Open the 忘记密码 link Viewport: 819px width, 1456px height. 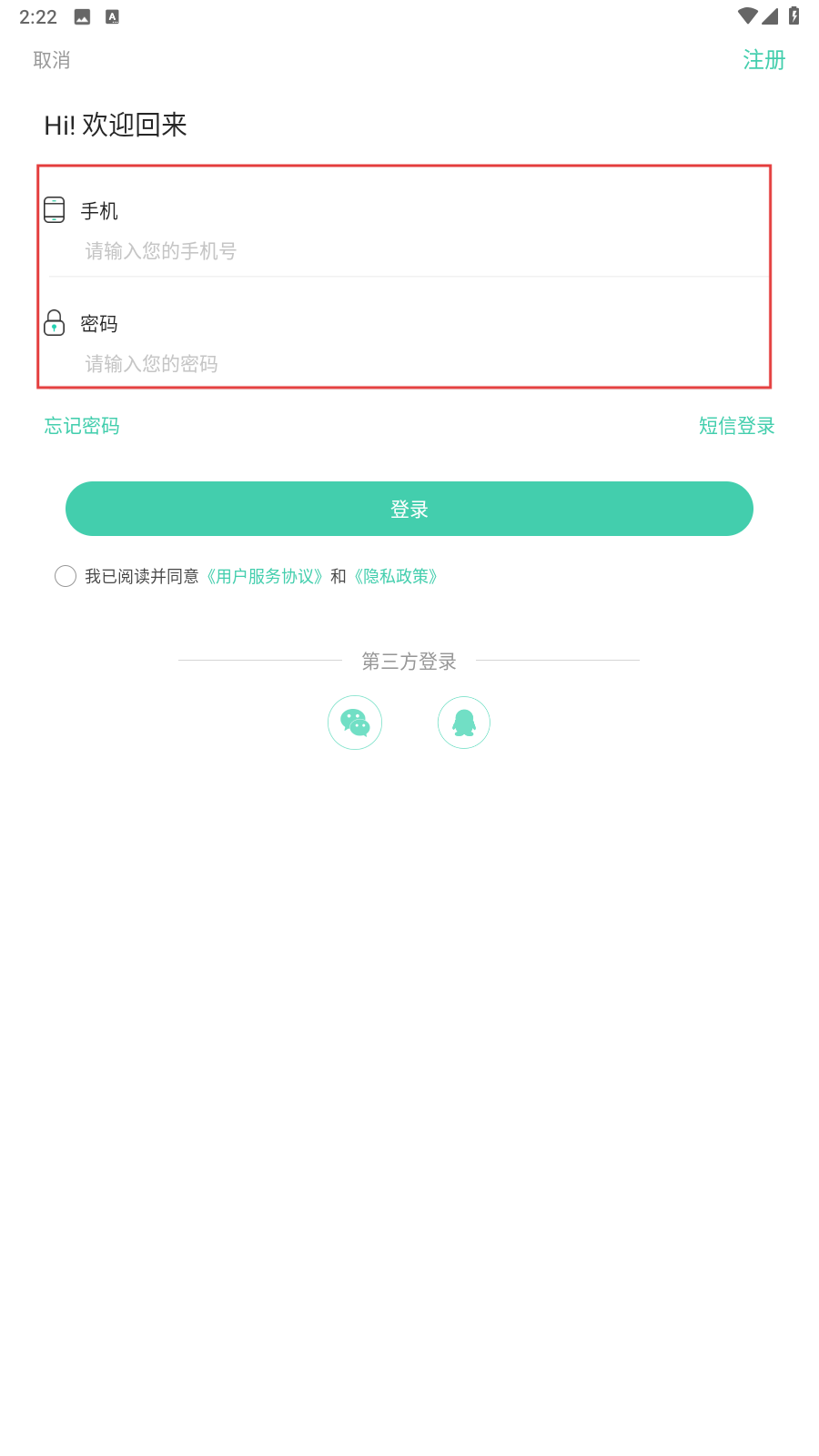82,426
